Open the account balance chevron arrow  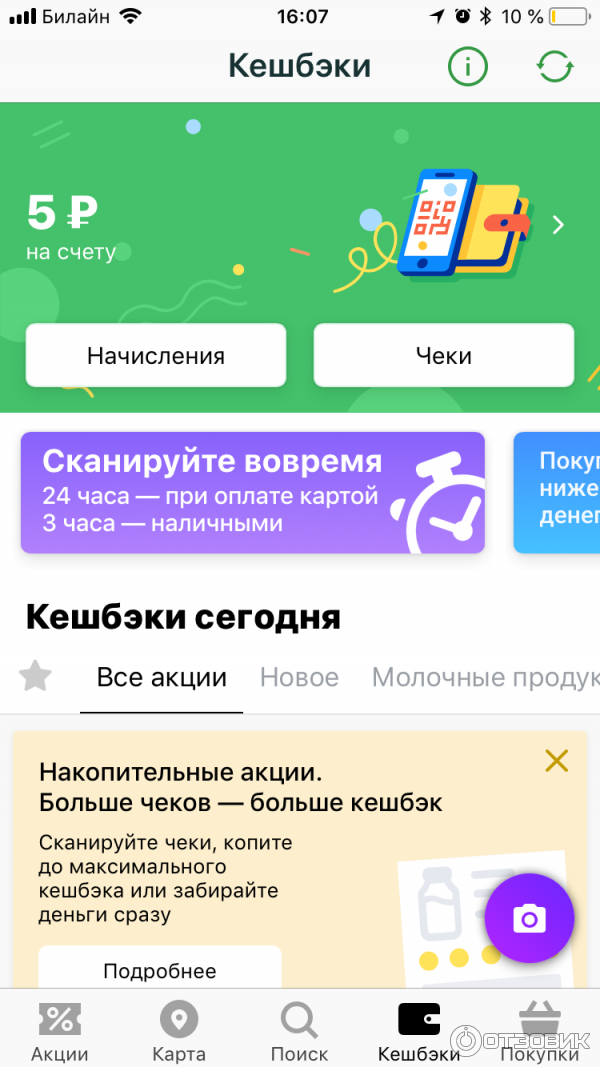[558, 225]
